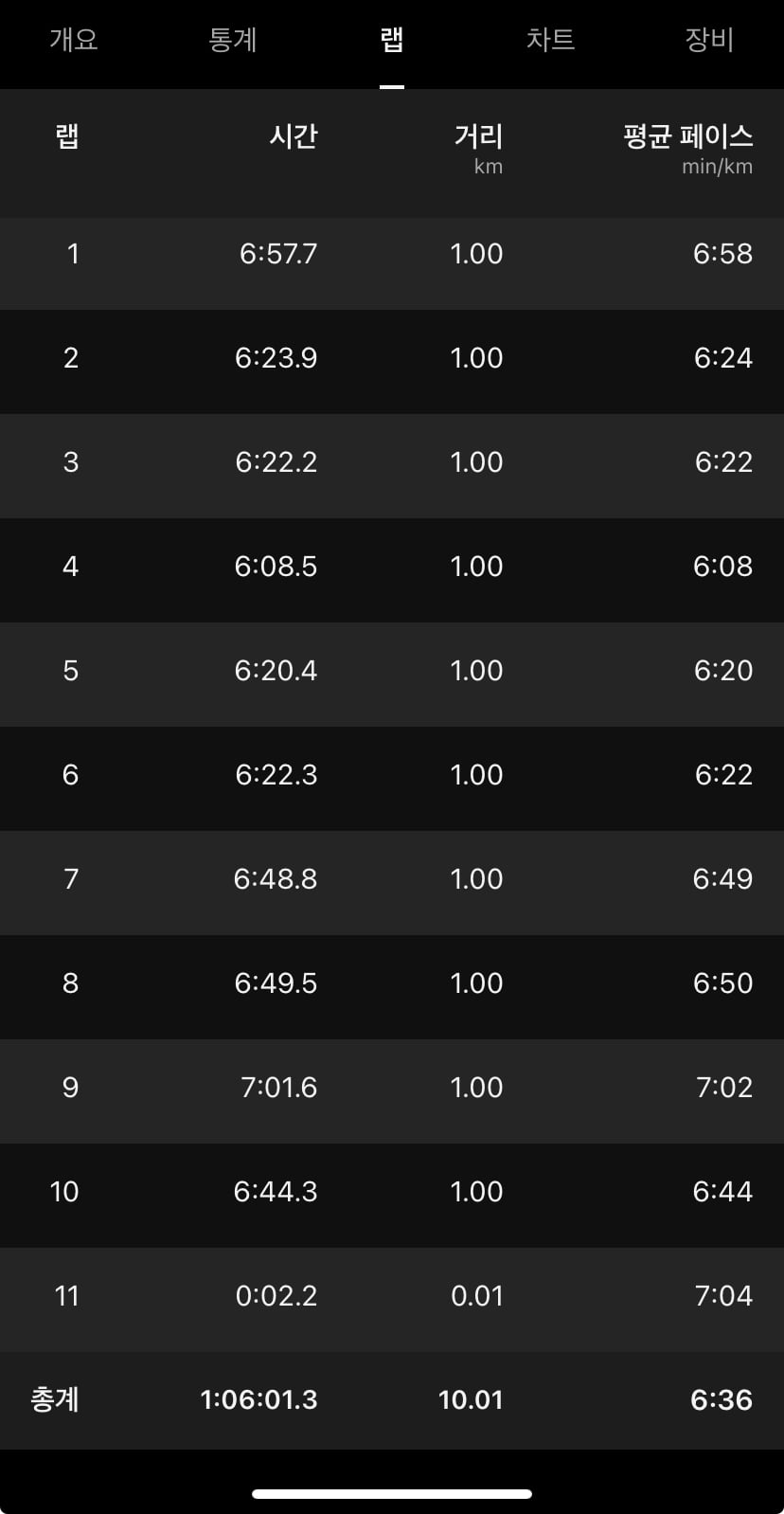Open the 장비 tab

point(709,40)
